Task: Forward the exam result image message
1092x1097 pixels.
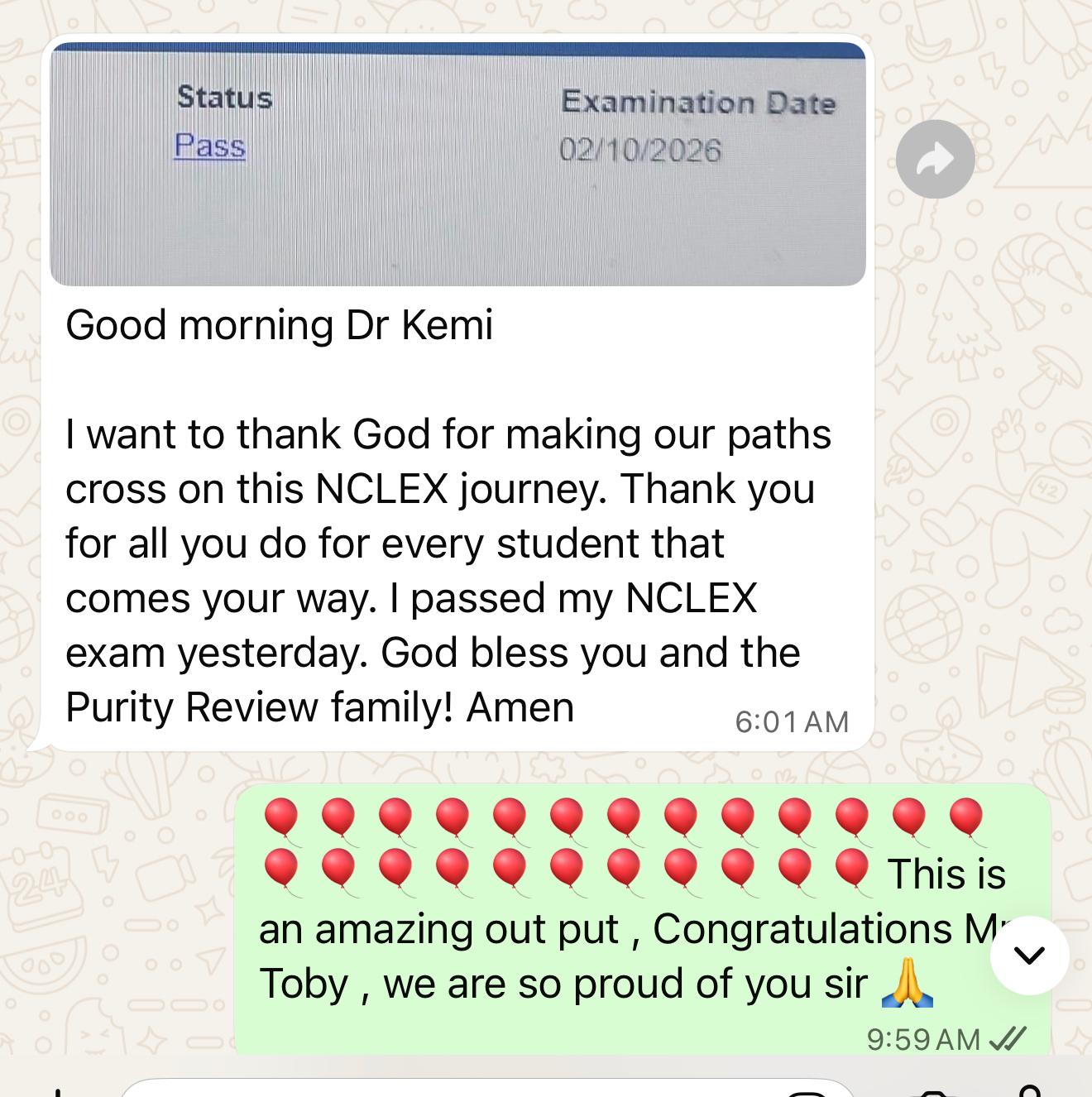Action: click(x=935, y=159)
